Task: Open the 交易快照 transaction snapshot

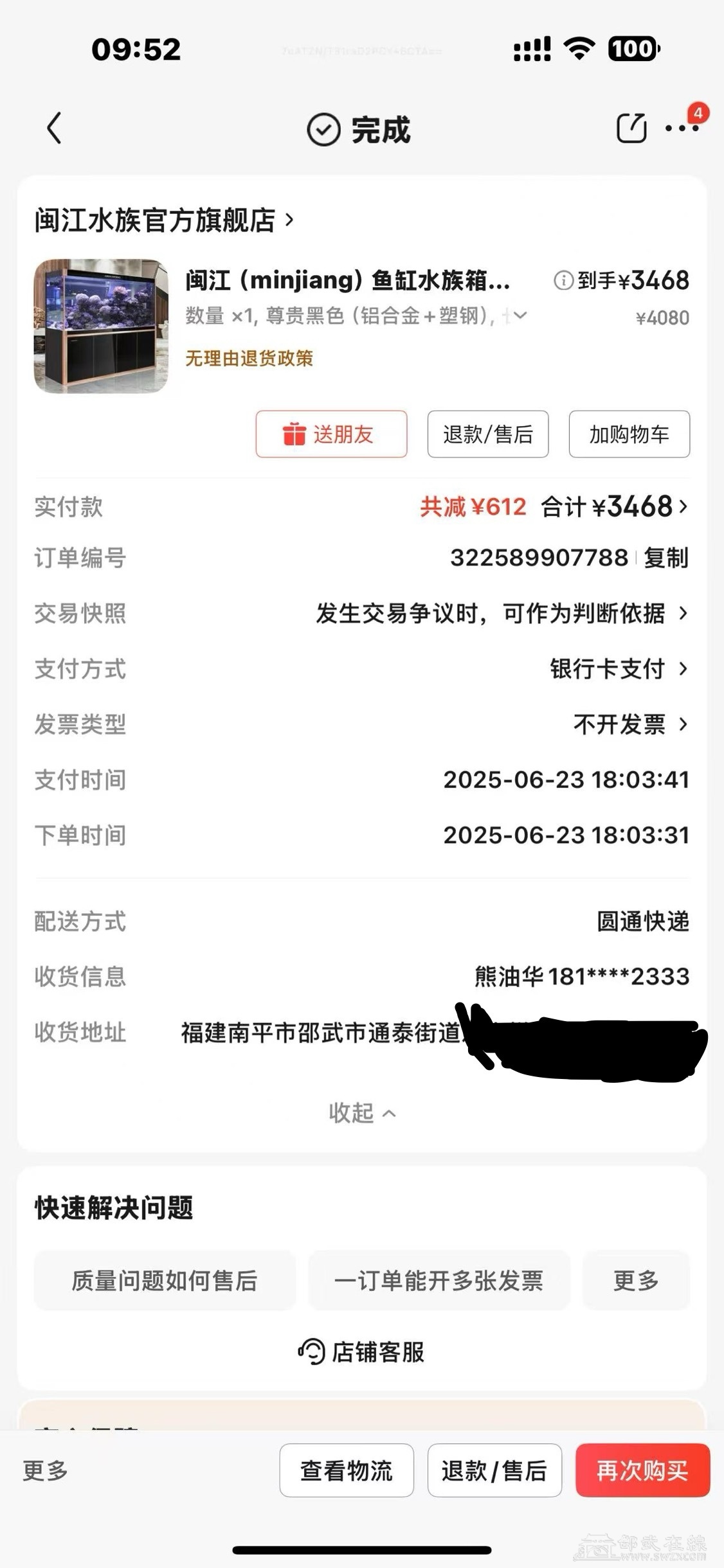Action: (502, 614)
